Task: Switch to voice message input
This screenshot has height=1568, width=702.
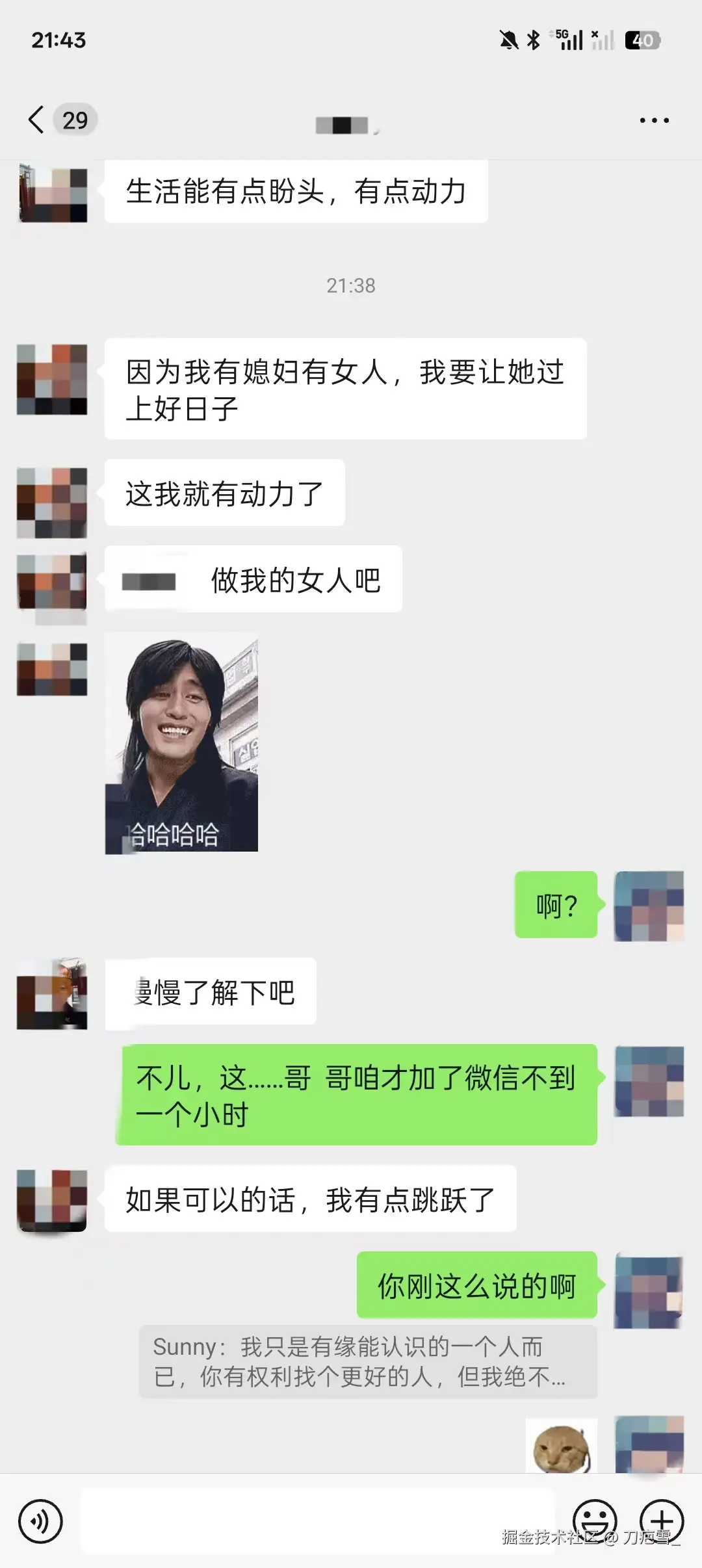Action: pos(40,1521)
